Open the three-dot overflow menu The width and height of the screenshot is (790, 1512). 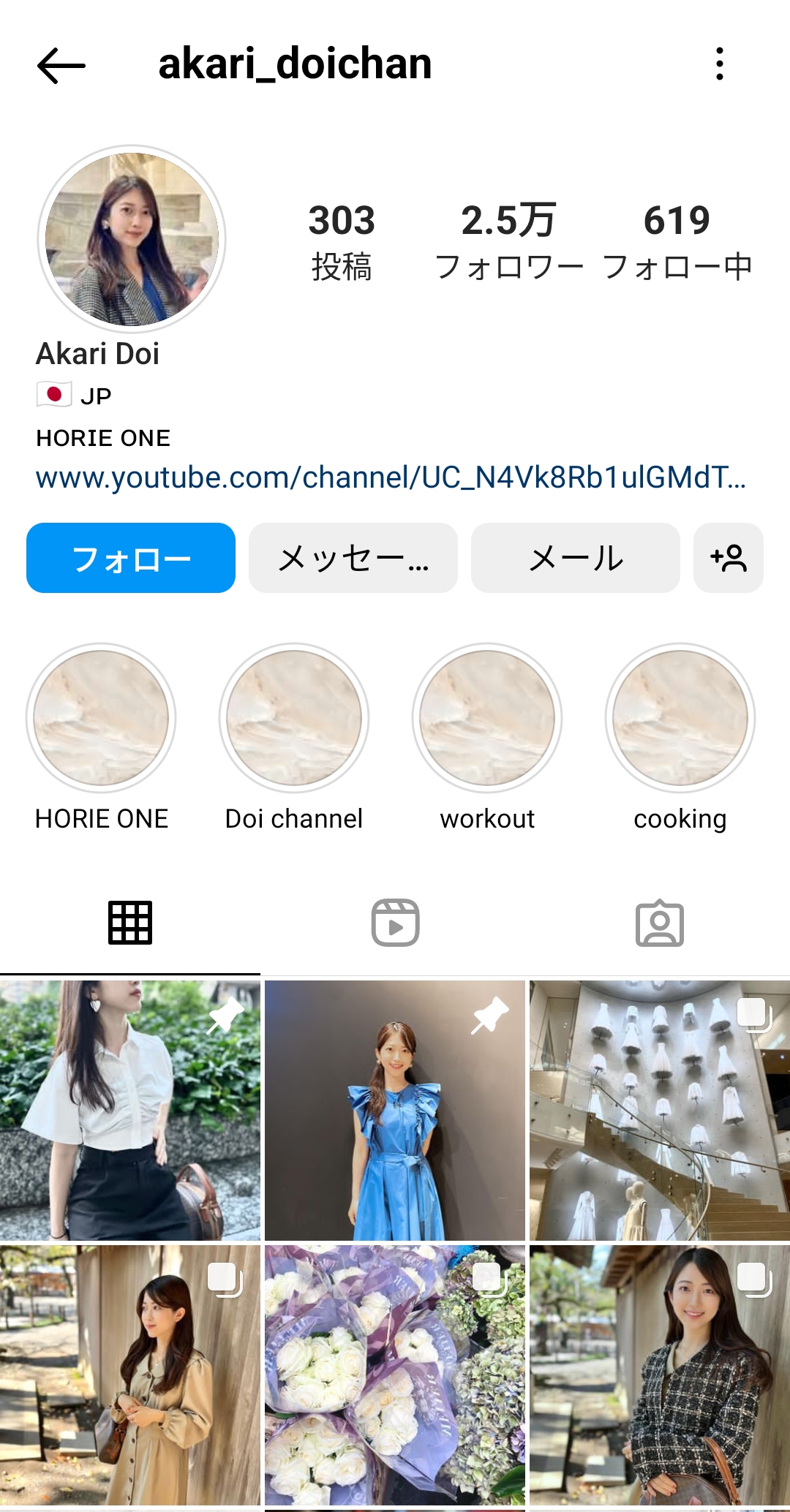click(720, 64)
